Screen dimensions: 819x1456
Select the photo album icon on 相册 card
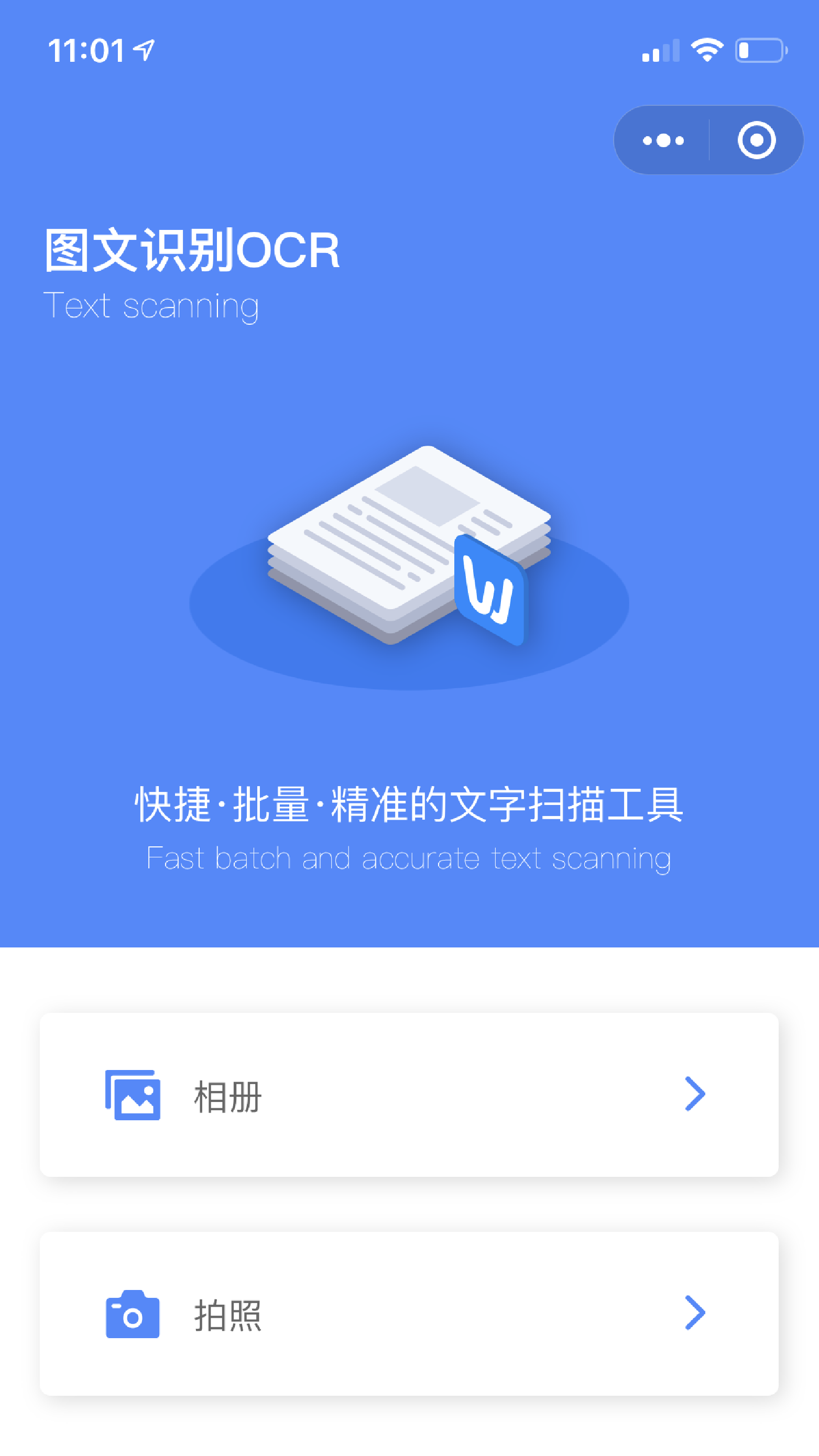coord(132,1095)
